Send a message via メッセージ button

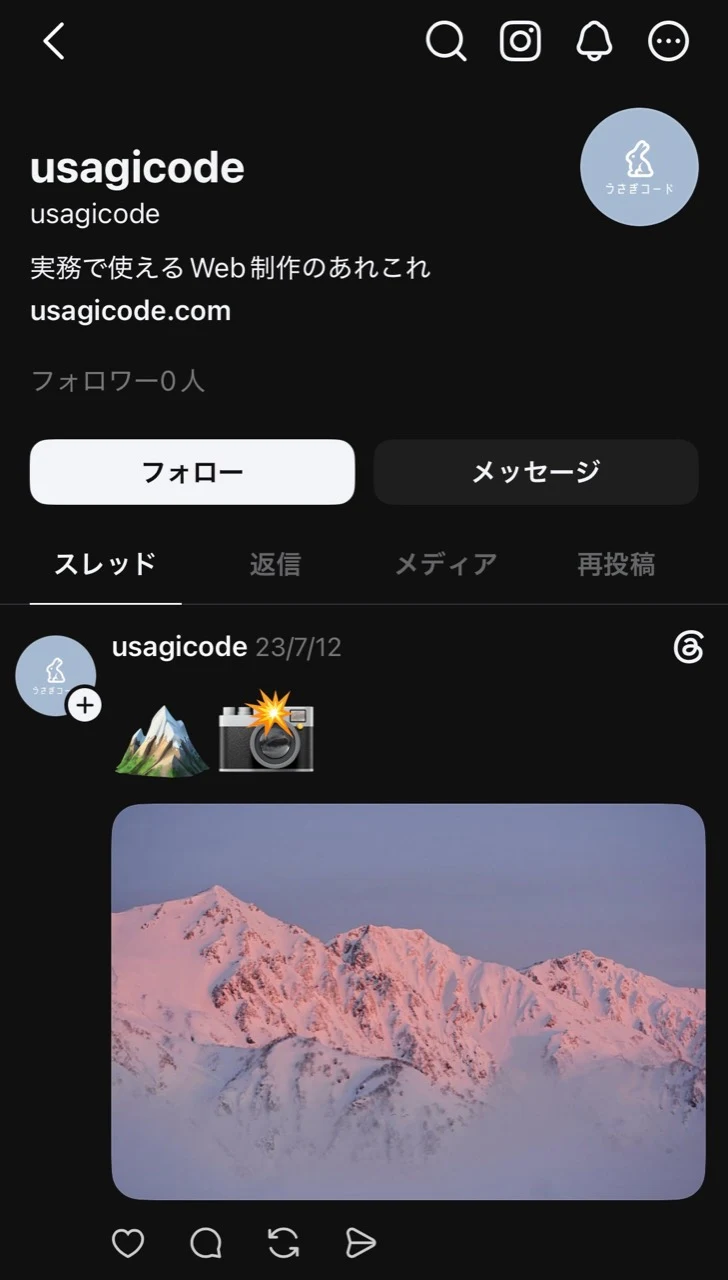(x=536, y=472)
